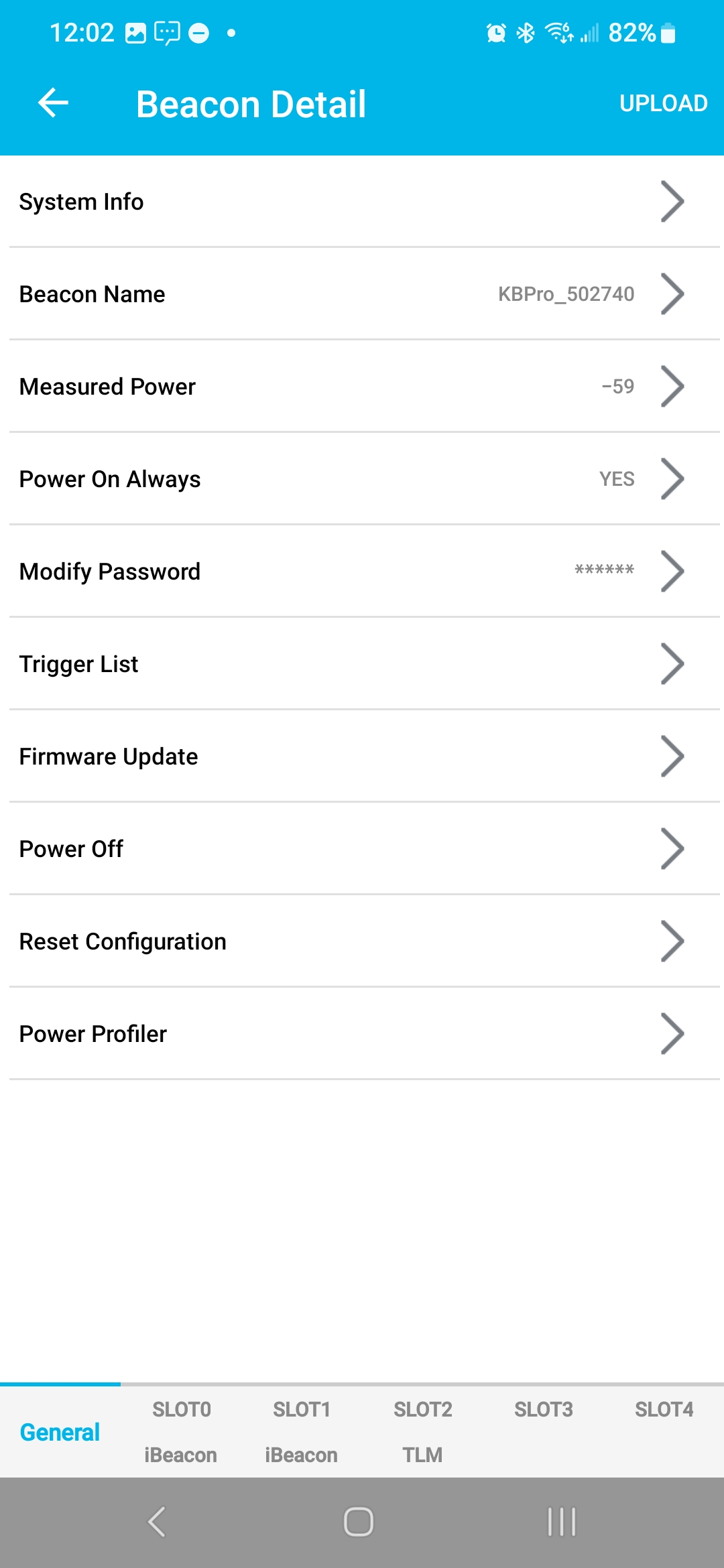
Task: Open Reset Configuration
Action: pos(362,941)
